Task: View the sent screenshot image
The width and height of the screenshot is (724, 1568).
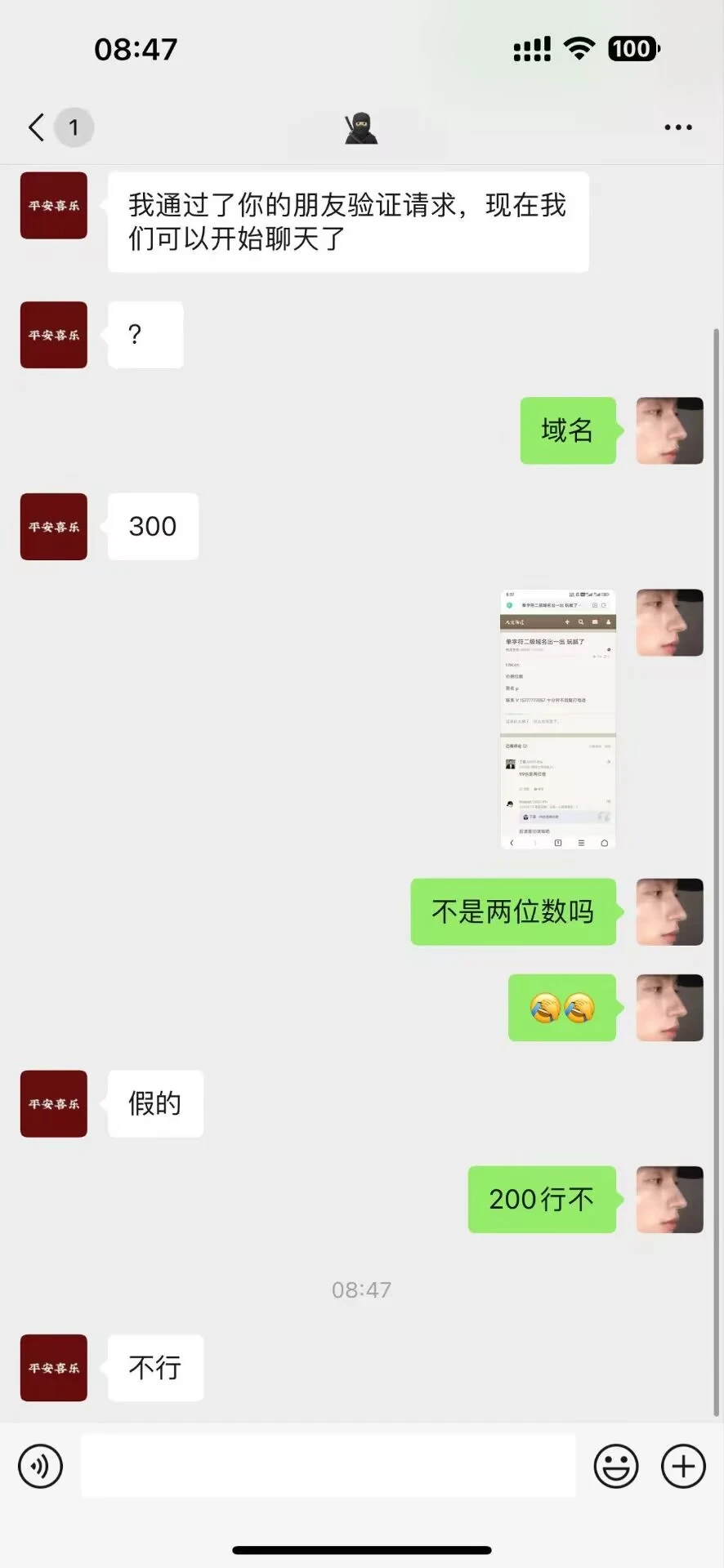Action: tap(557, 719)
